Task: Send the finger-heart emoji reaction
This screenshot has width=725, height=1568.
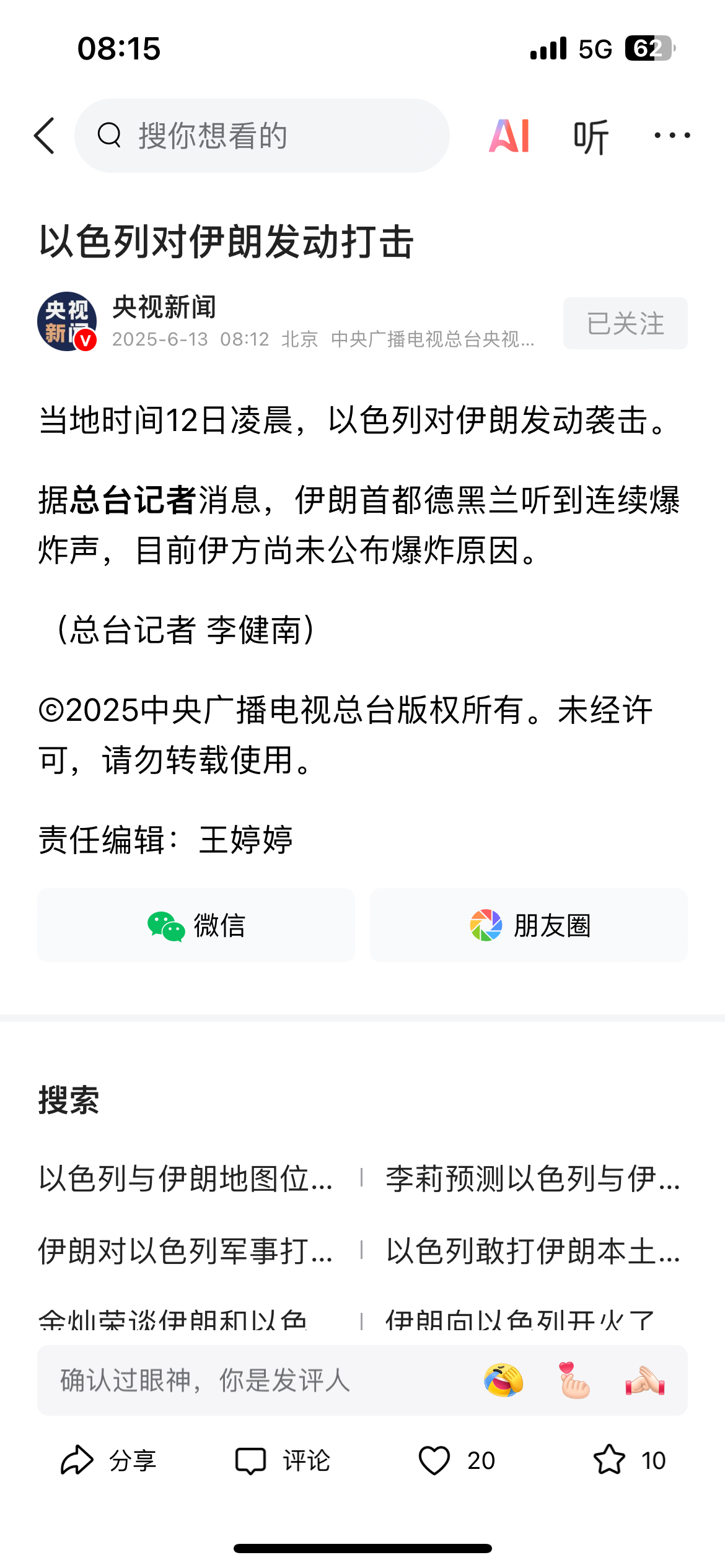Action: (x=574, y=1380)
